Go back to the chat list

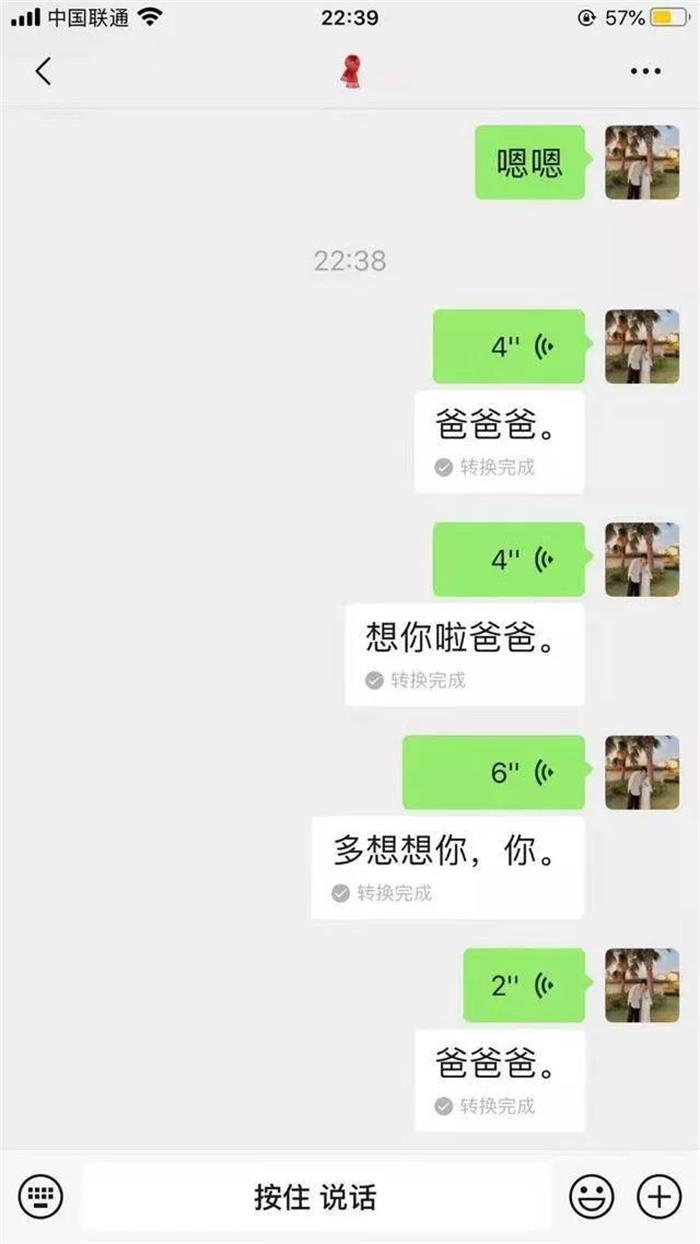point(42,71)
